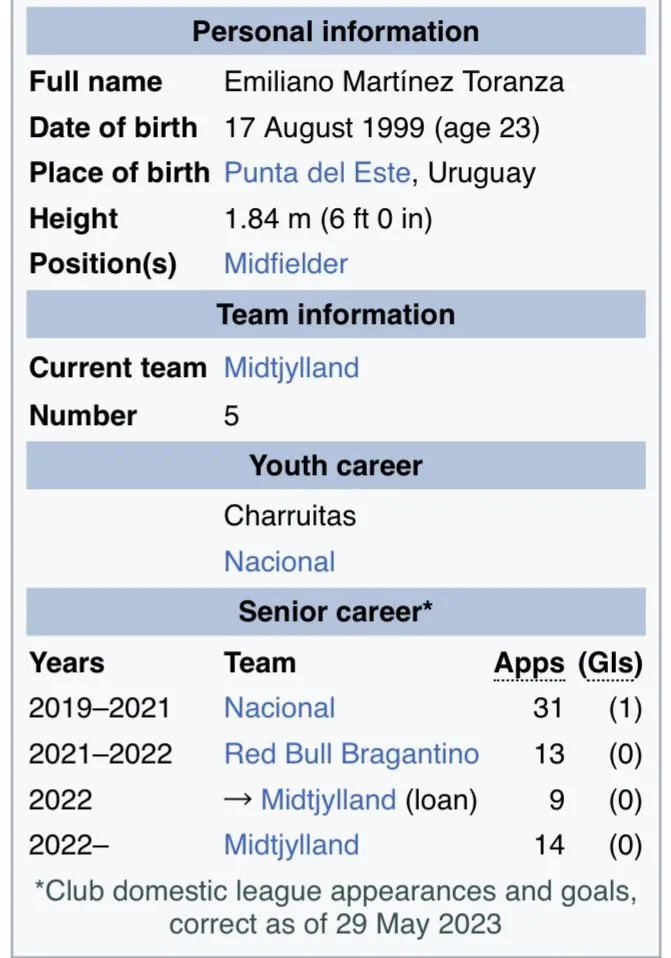Open the Punta del Este link
The image size is (671, 958).
(316, 173)
